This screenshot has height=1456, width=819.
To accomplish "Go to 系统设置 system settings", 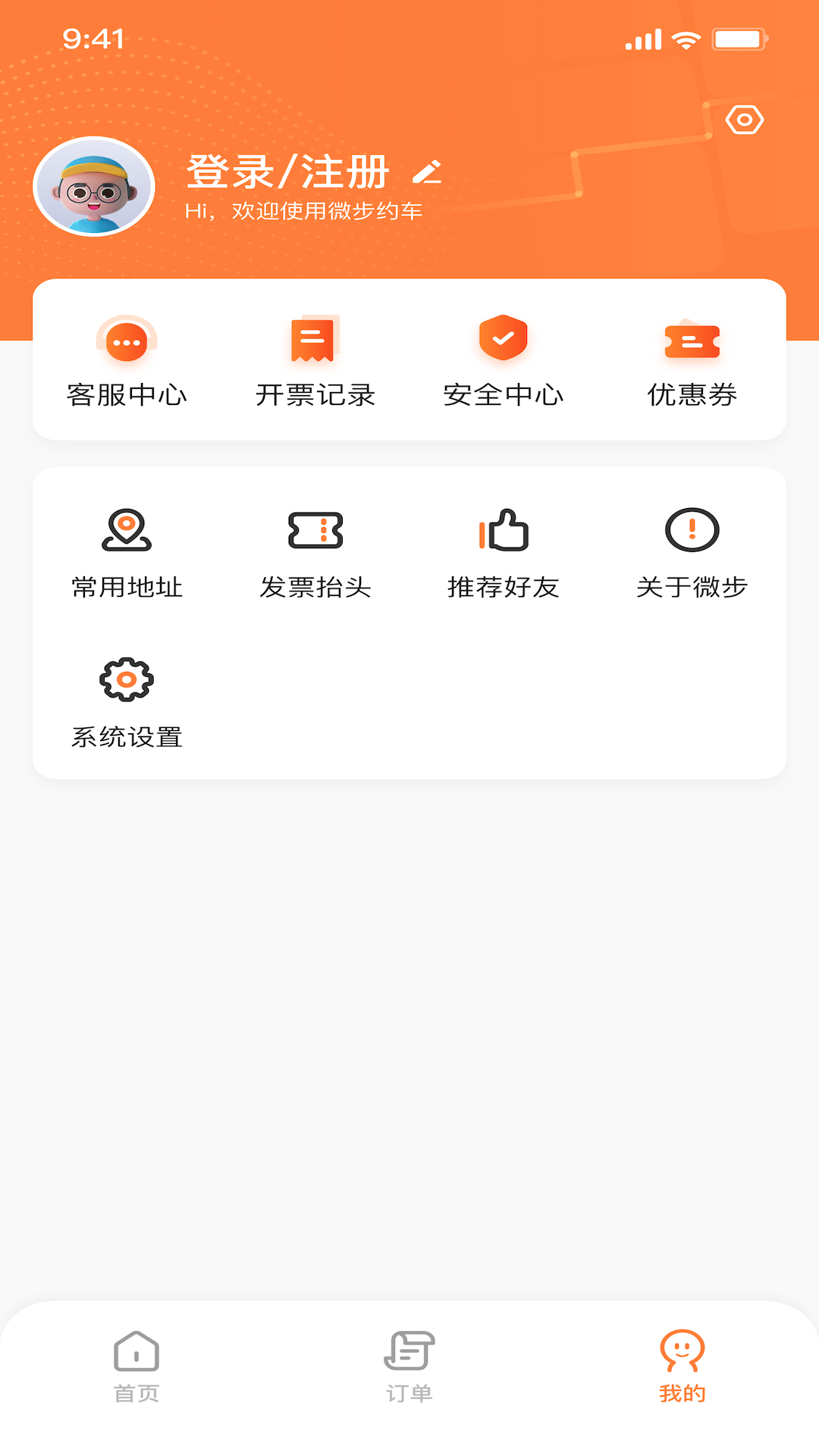I will (127, 702).
